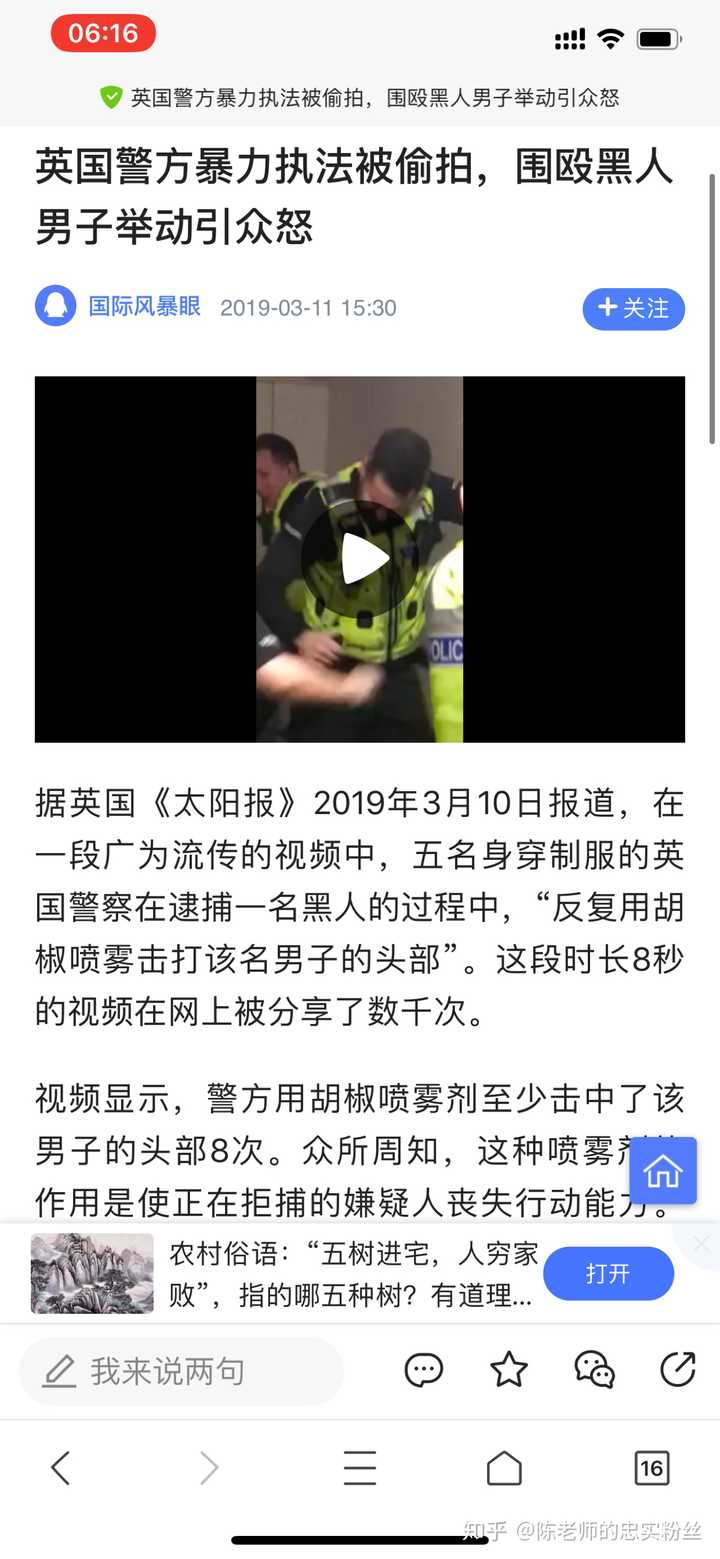Screen dimensions: 720x1559
Task: Bookmark this article with star icon
Action: [x=508, y=1369]
